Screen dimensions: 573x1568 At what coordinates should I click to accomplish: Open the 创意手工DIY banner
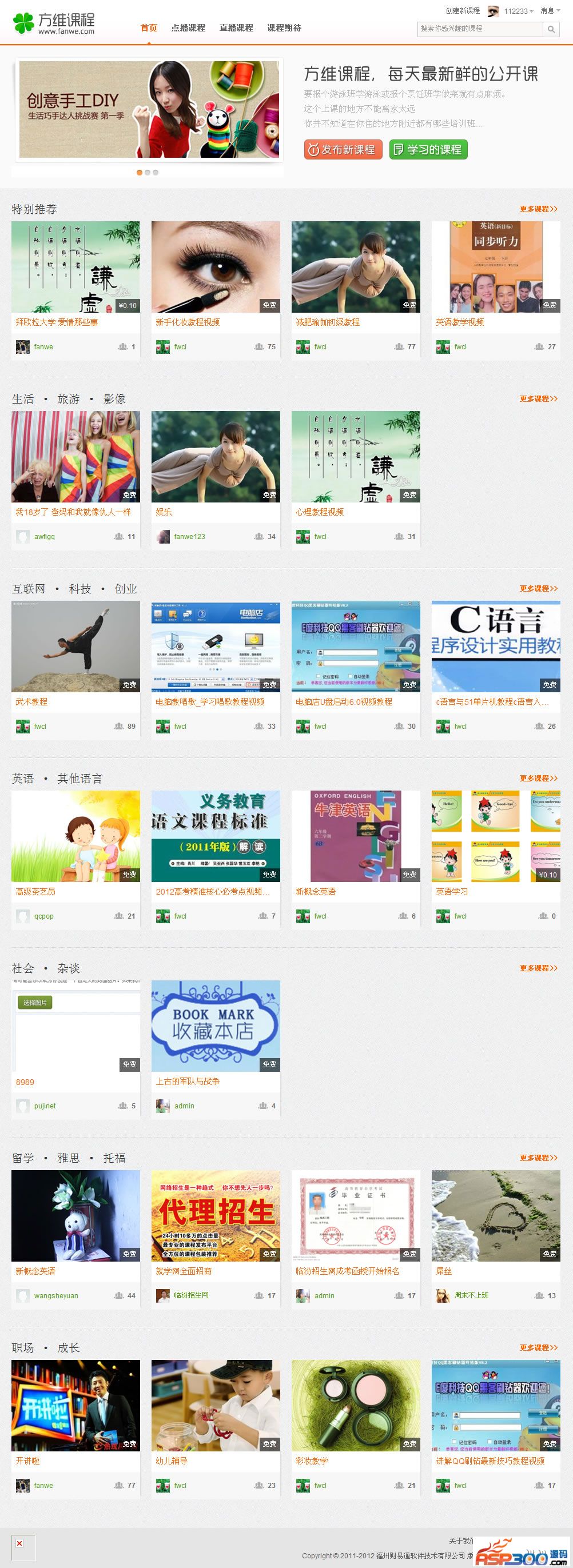click(x=149, y=110)
